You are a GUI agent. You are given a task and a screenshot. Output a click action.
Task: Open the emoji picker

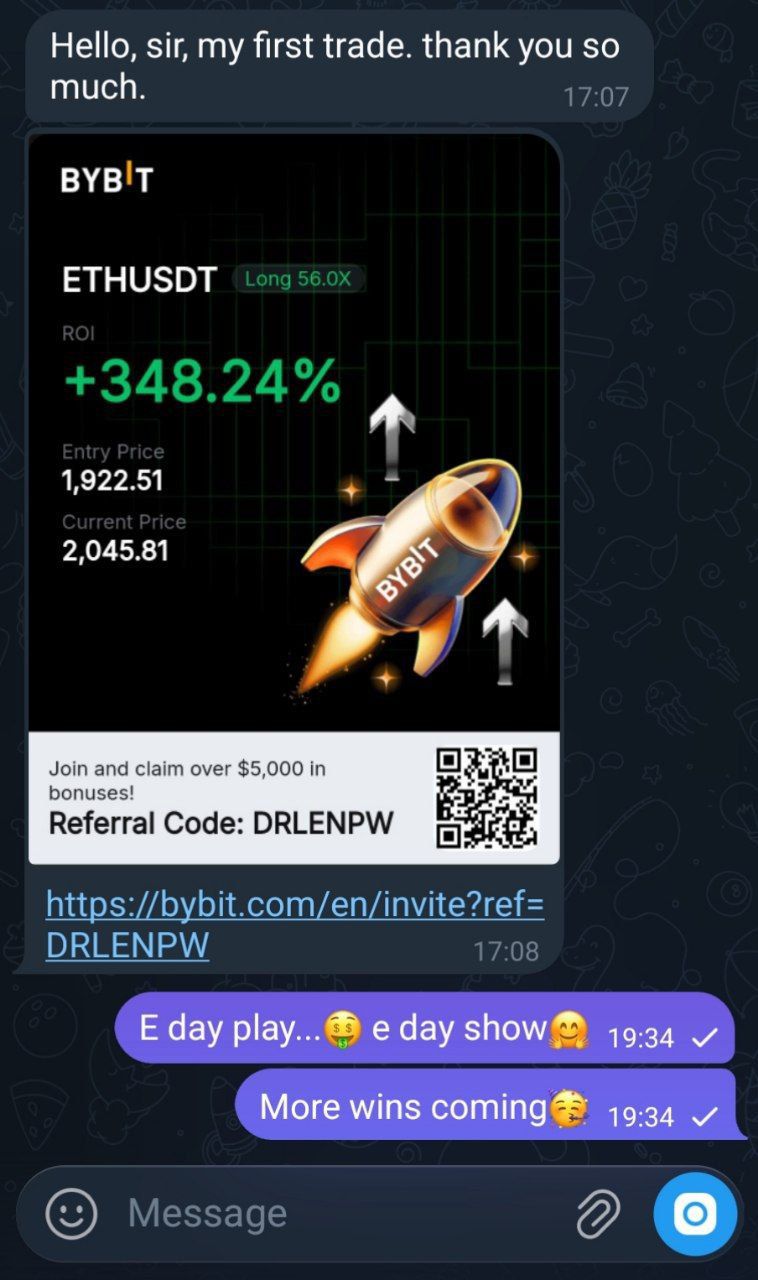click(x=72, y=1214)
